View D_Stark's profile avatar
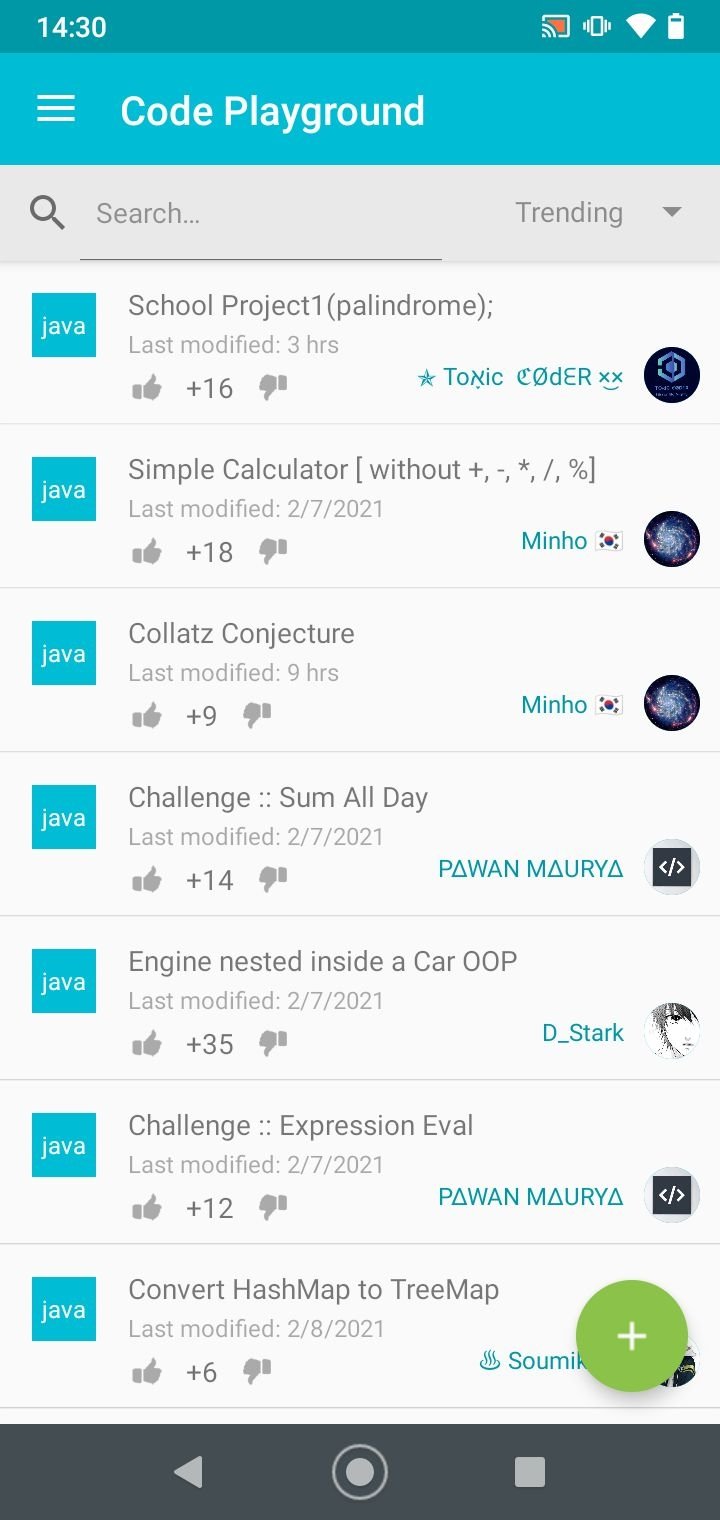Viewport: 720px width, 1520px height. [671, 1031]
